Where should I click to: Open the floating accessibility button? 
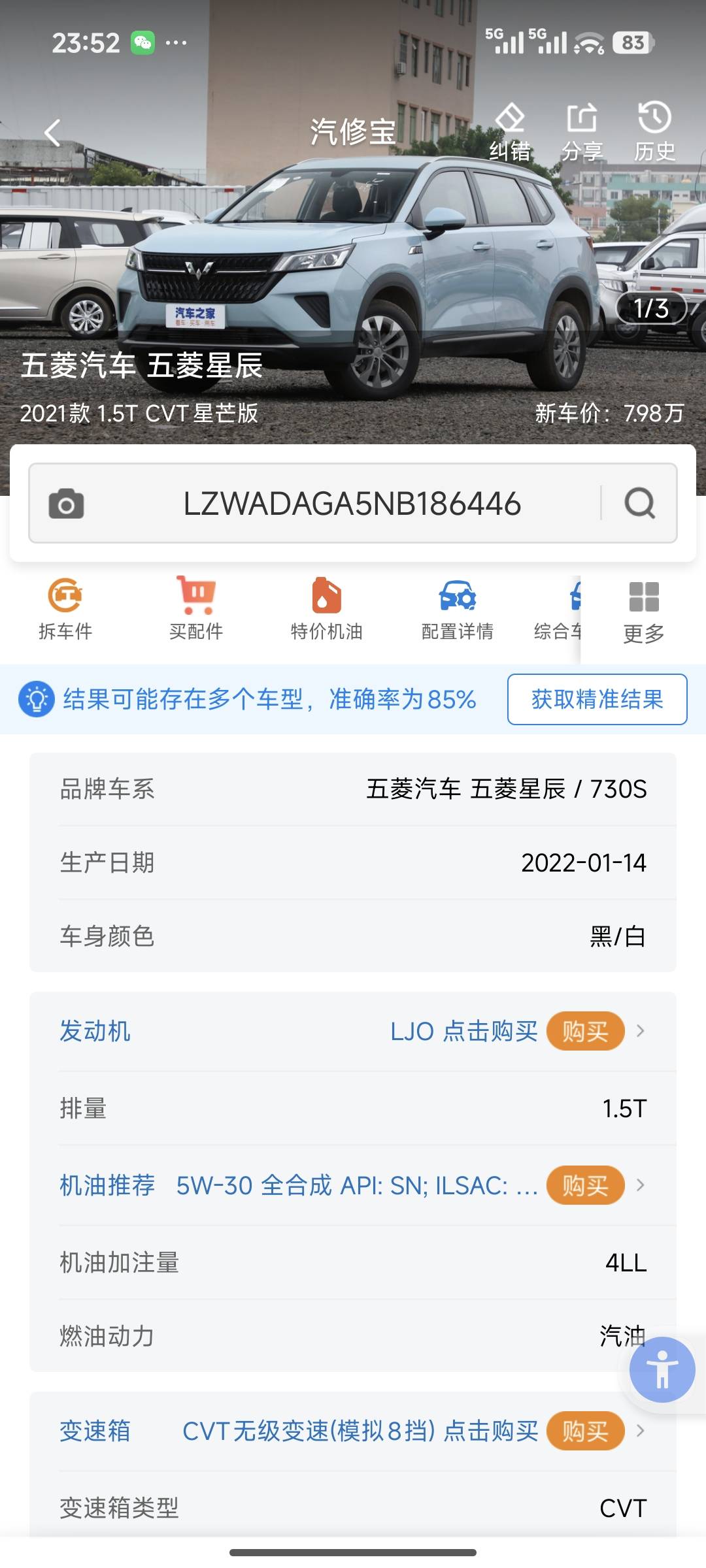(662, 1369)
